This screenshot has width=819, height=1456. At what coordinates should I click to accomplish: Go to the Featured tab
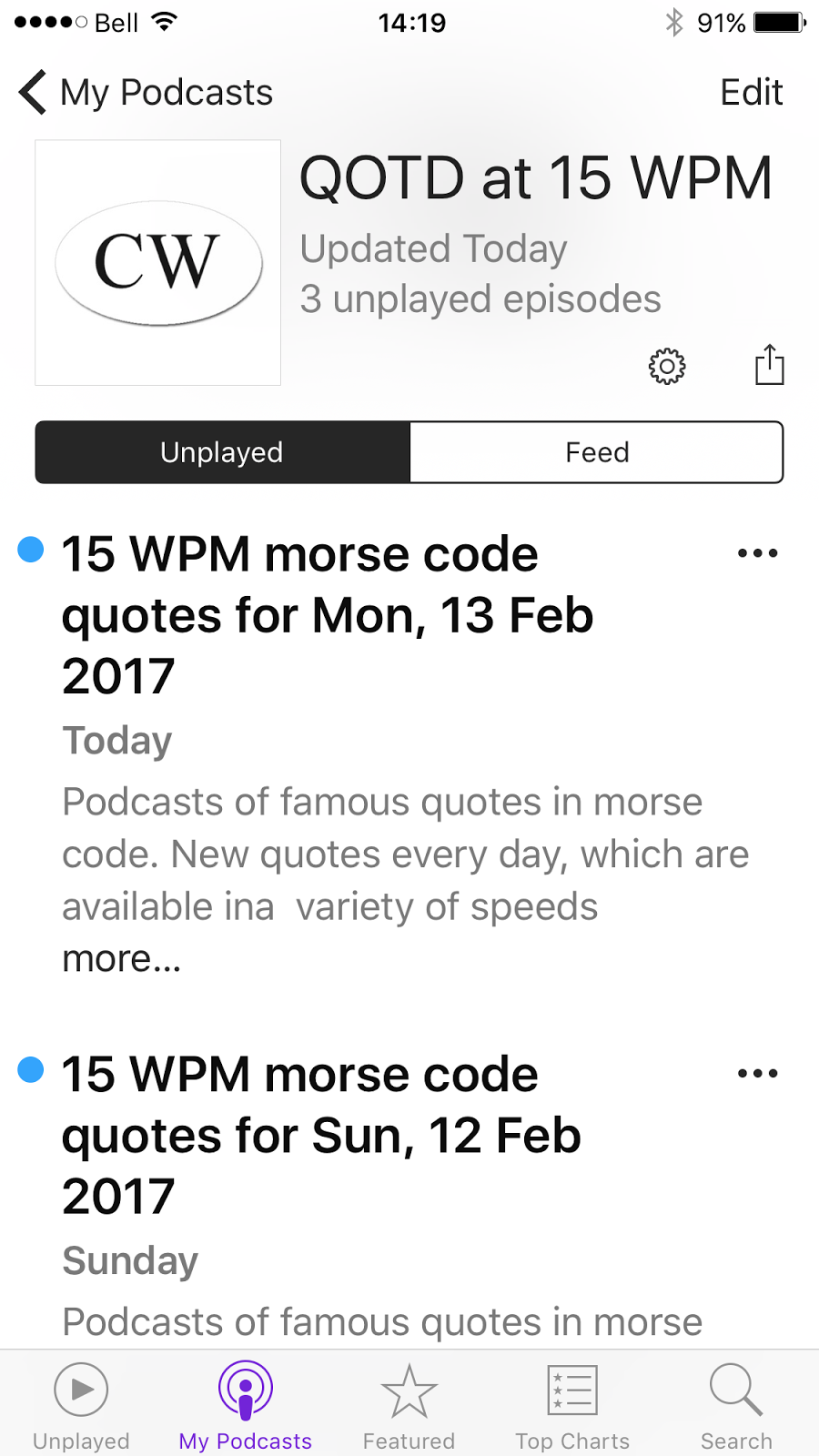tap(409, 1406)
